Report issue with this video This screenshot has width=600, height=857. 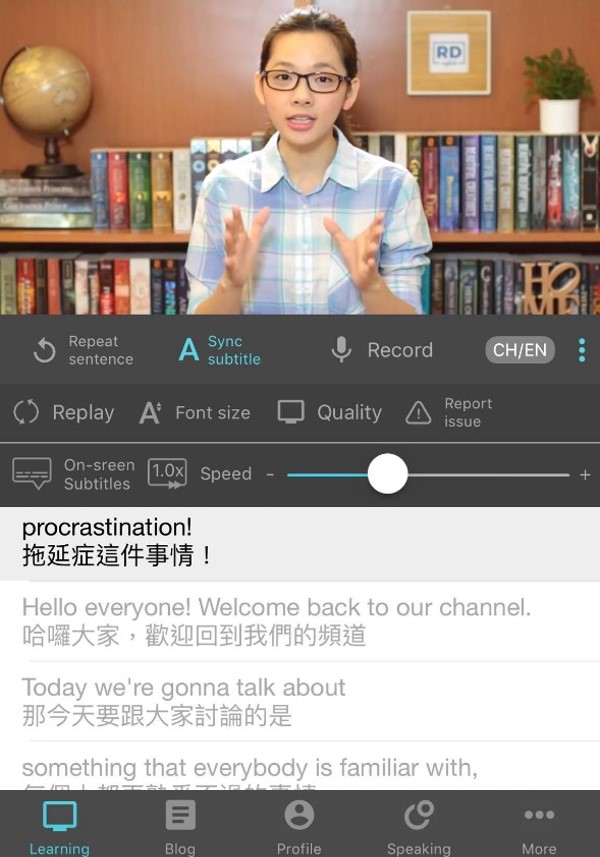tap(449, 412)
